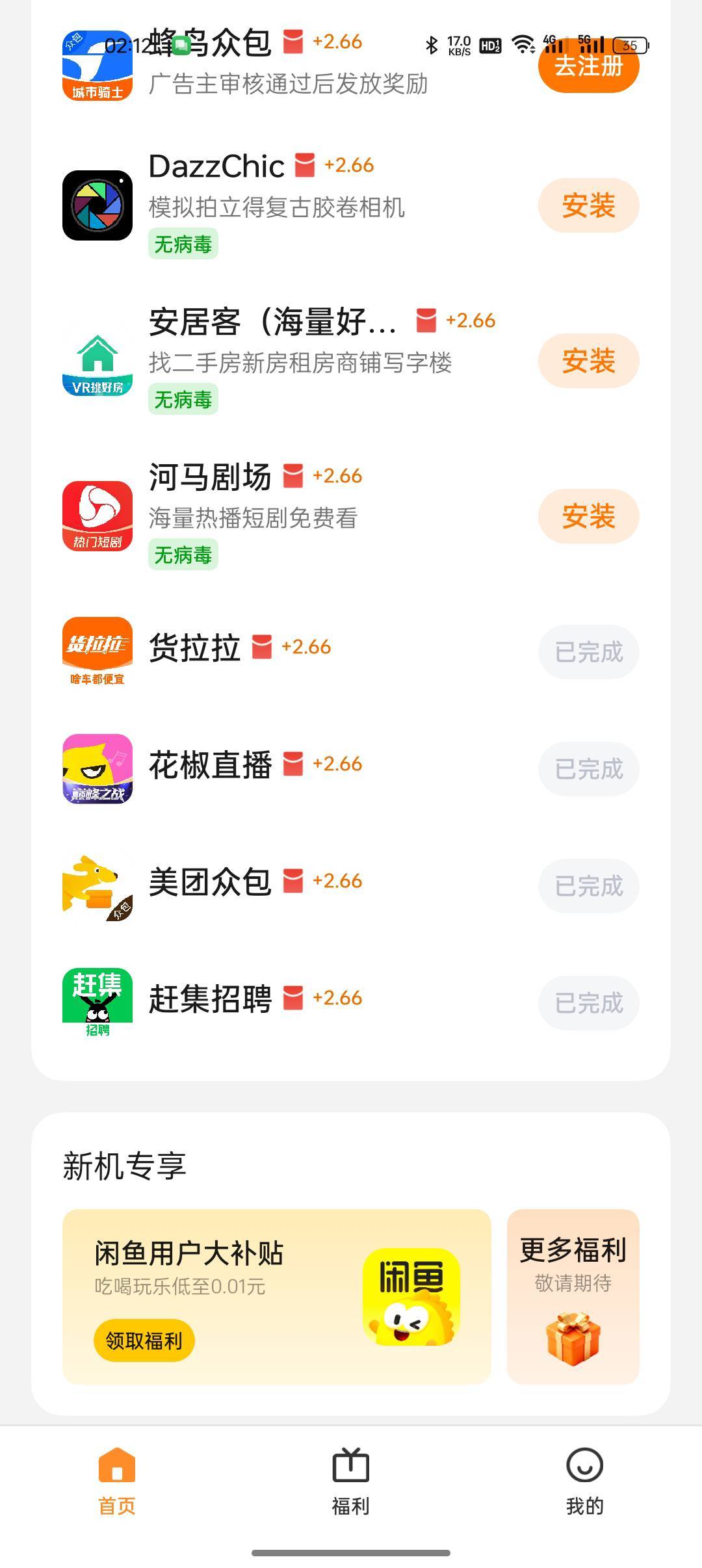Open the 货拉拉 app entry
This screenshot has width=702, height=1568.
(x=194, y=648)
